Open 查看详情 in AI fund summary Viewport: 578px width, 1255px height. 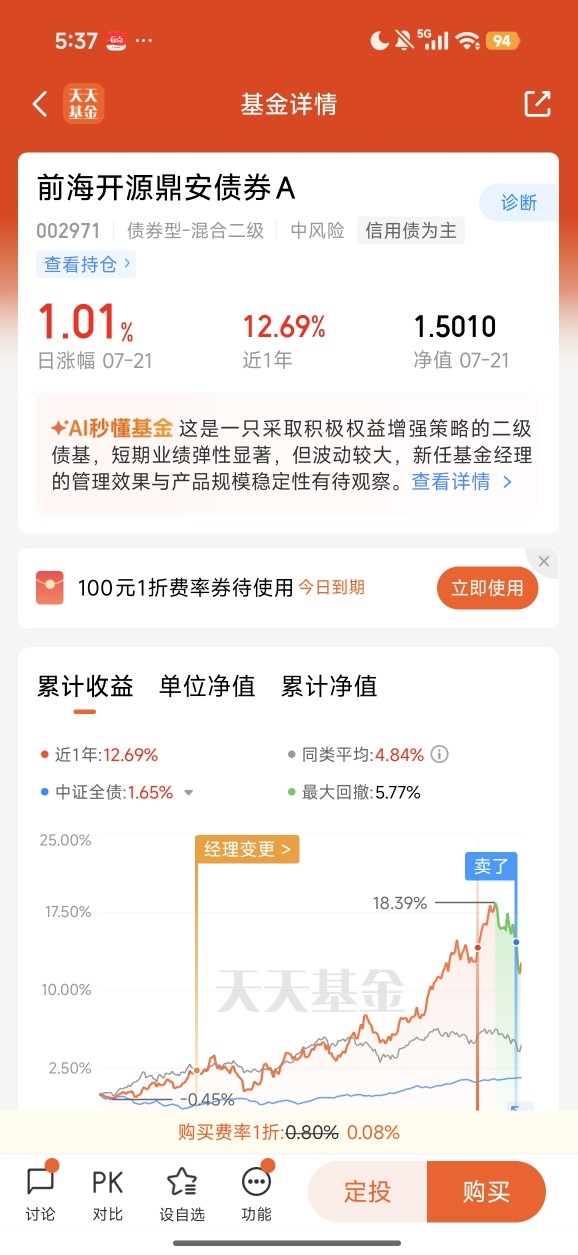click(x=462, y=482)
